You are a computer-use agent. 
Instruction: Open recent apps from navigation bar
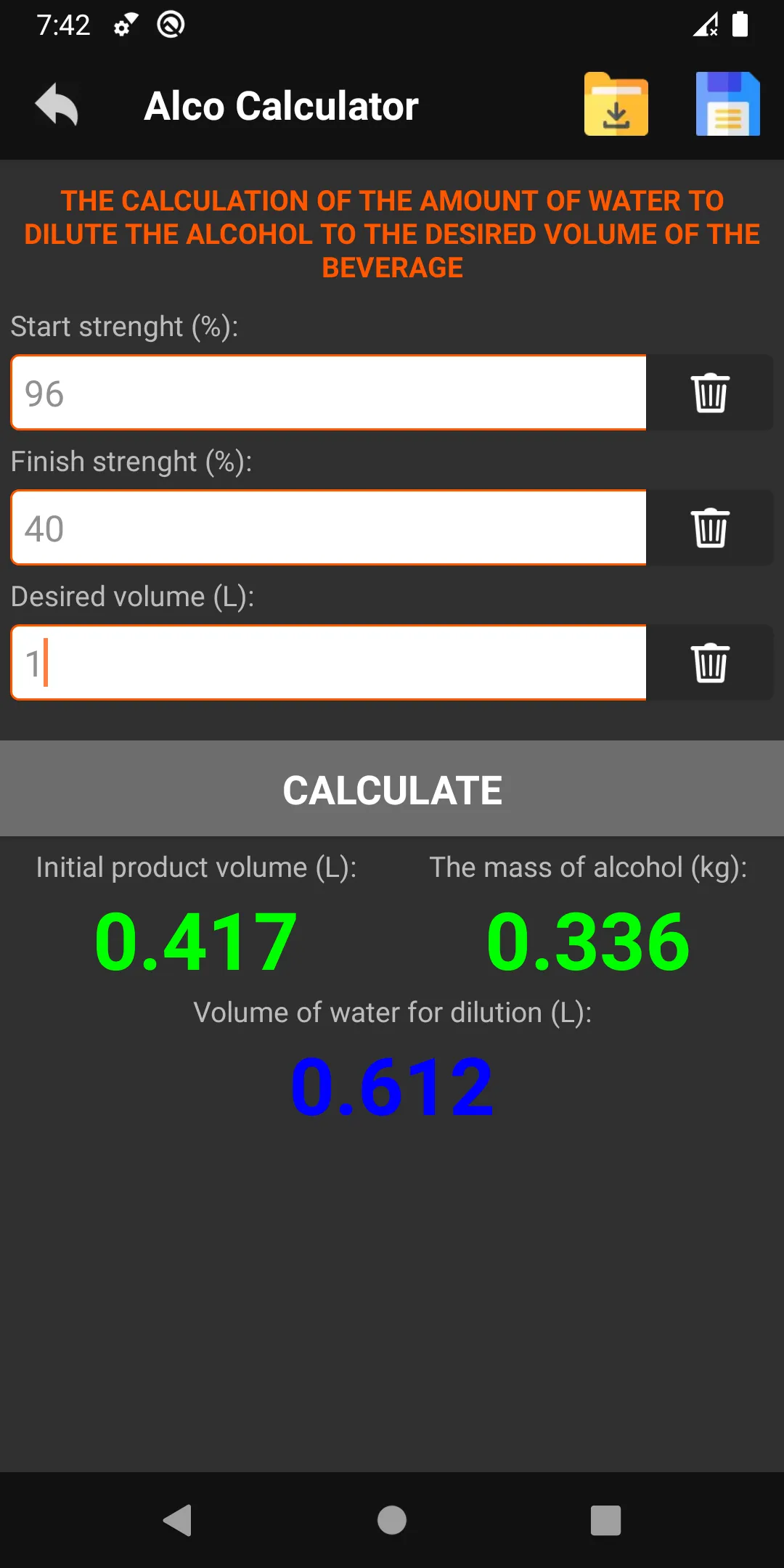[x=605, y=1520]
